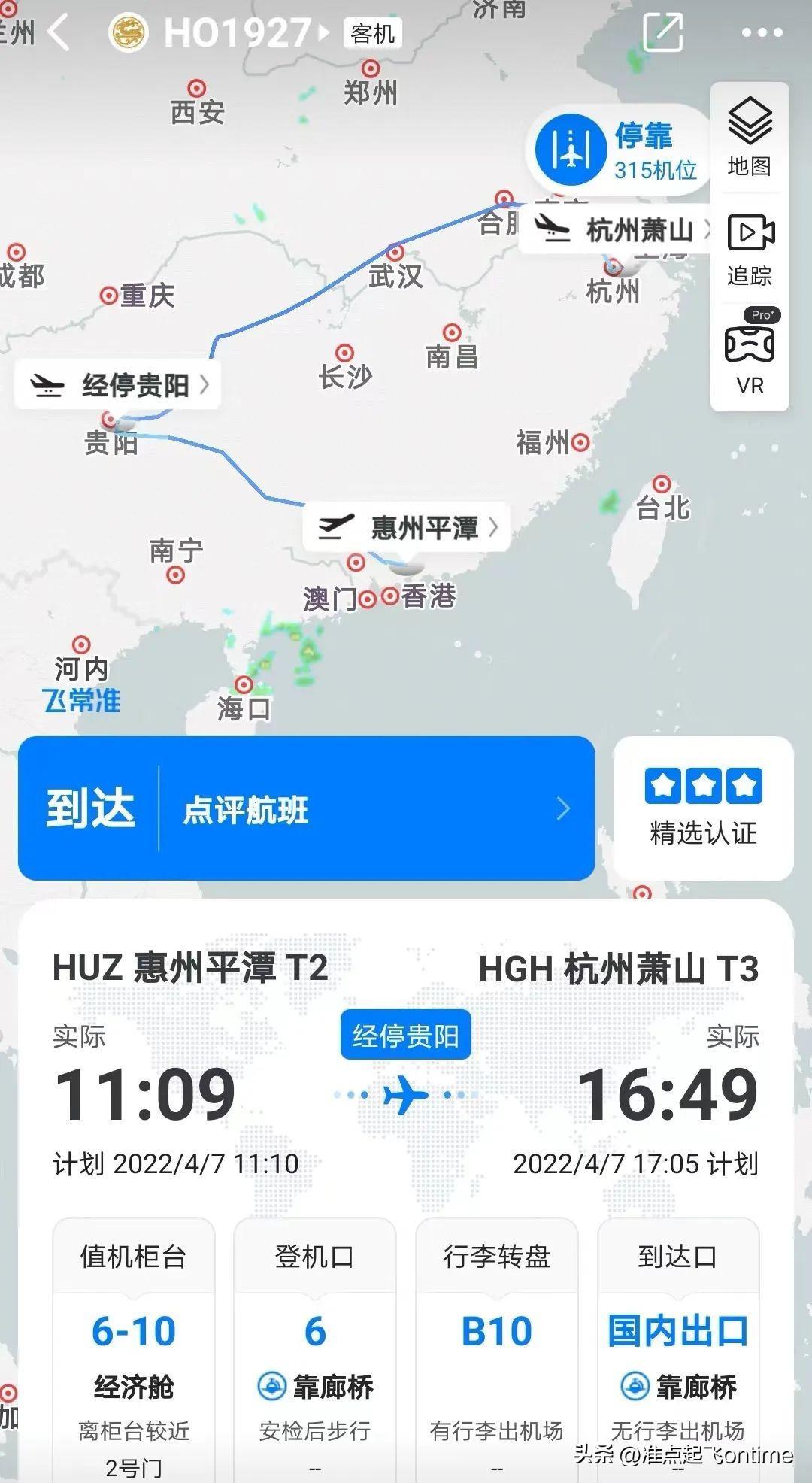Open the 精选认证 certification card
The width and height of the screenshot is (812, 1483).
(x=703, y=808)
